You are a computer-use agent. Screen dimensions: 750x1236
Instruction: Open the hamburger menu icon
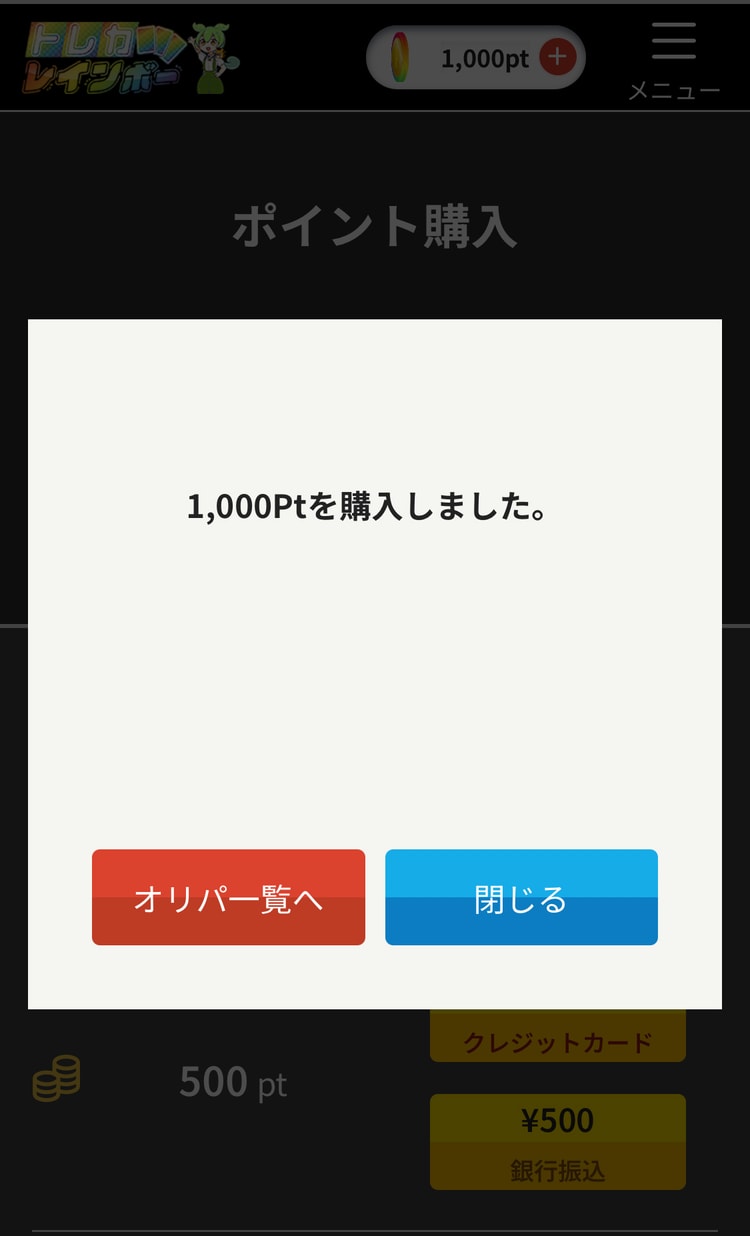coord(673,42)
